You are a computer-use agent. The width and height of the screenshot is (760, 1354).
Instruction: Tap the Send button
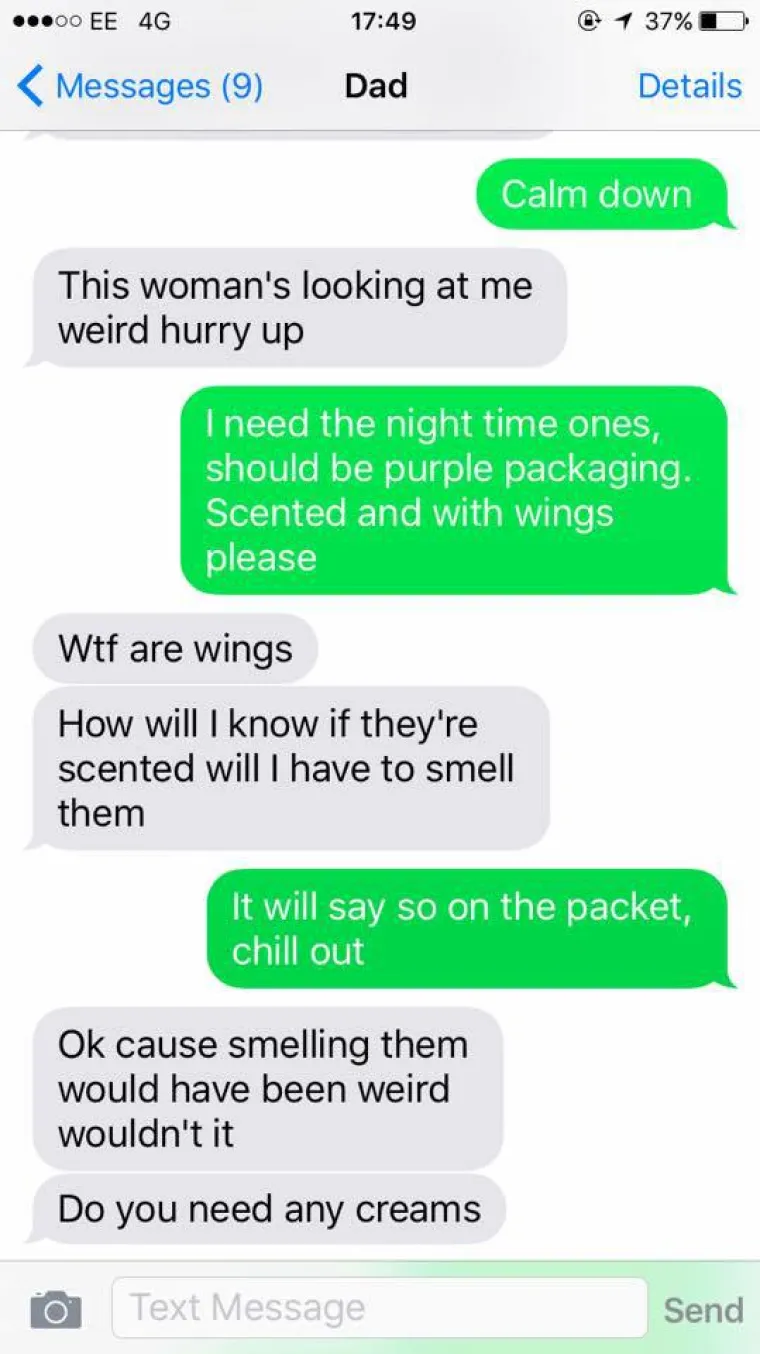click(x=703, y=1309)
